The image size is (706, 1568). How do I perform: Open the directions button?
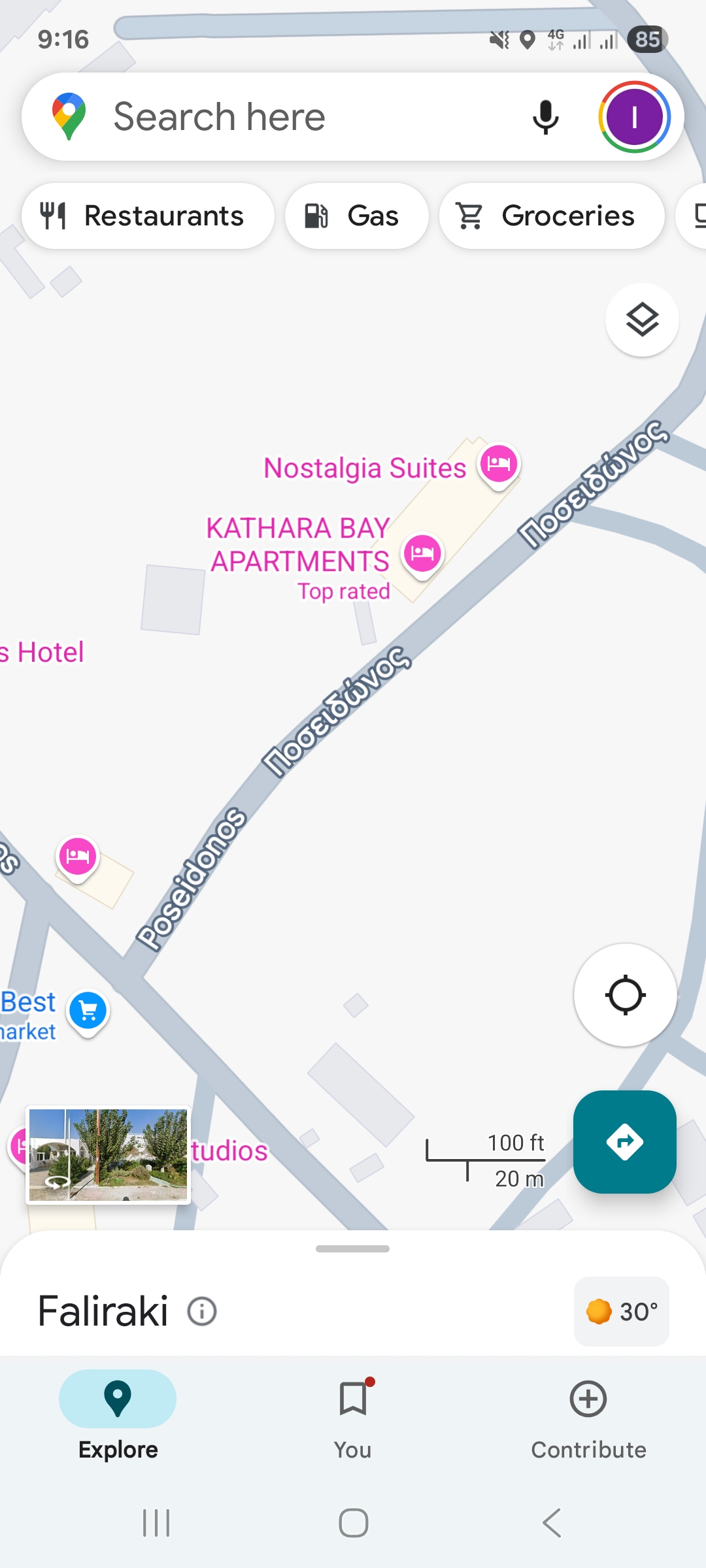(x=625, y=1142)
